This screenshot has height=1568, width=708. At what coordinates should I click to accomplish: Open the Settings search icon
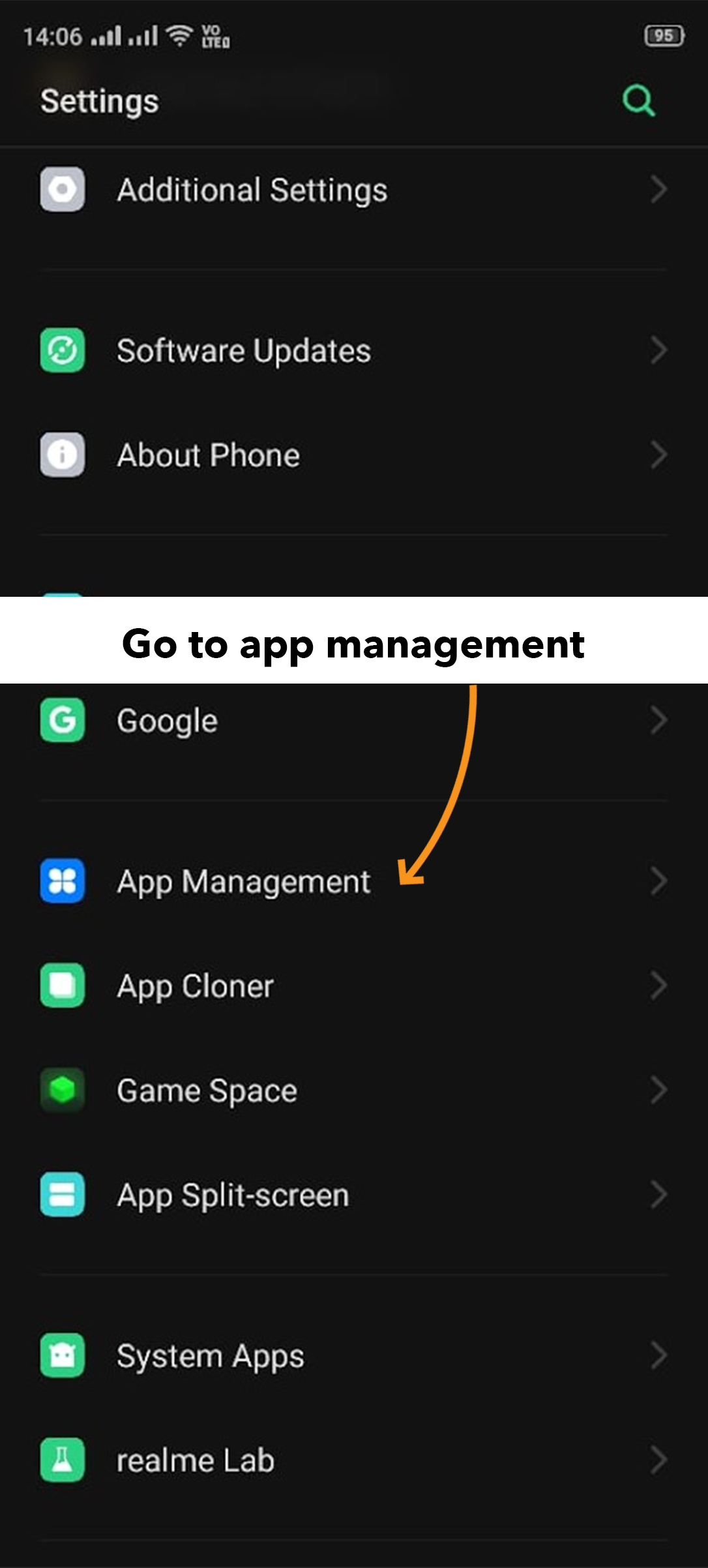639,100
